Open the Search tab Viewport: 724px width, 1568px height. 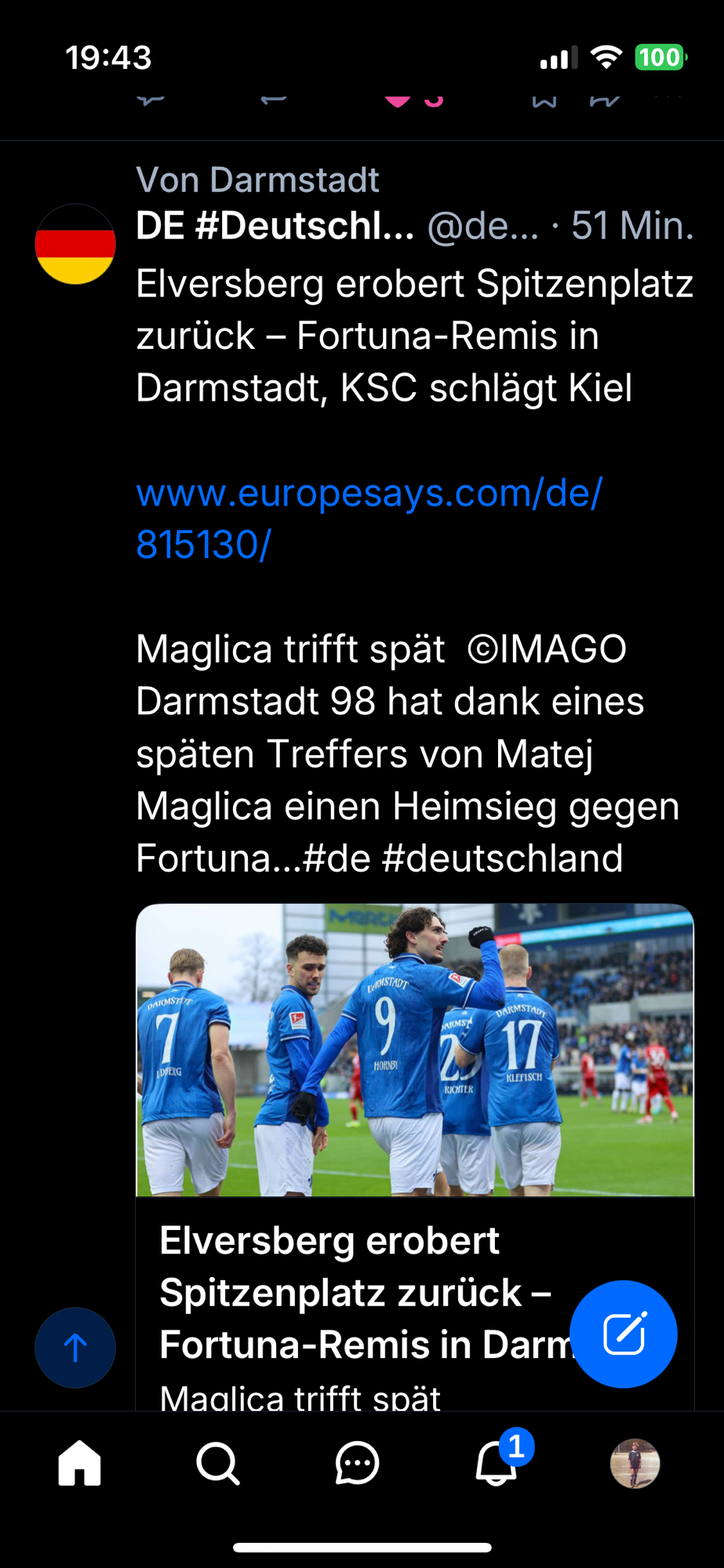[218, 1463]
